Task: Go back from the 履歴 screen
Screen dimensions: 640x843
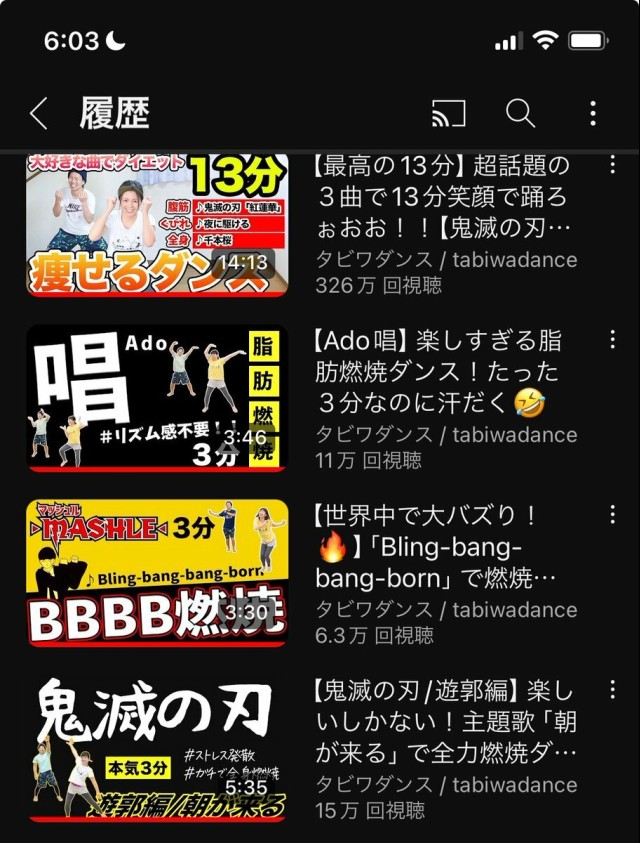Action: coord(38,114)
